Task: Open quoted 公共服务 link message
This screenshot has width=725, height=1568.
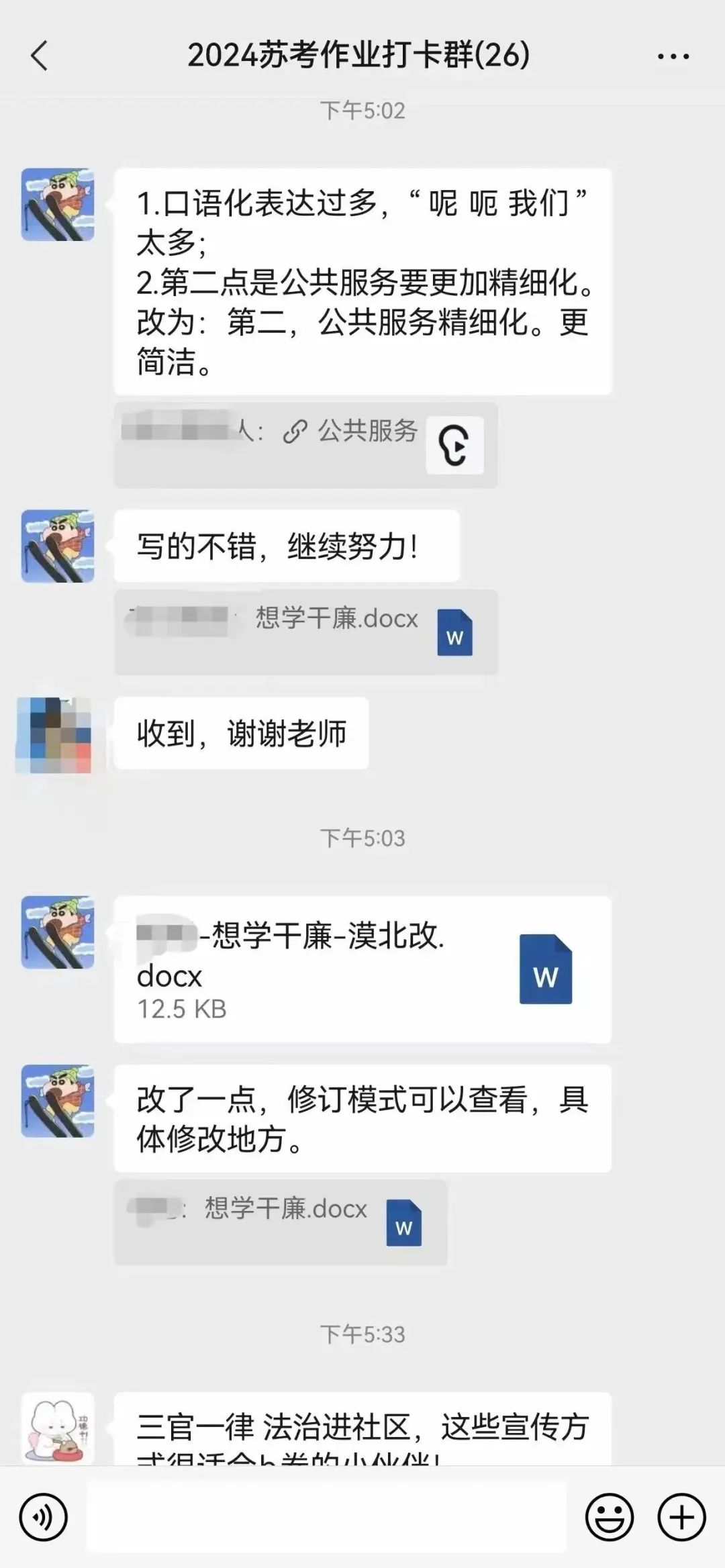Action: click(306, 444)
